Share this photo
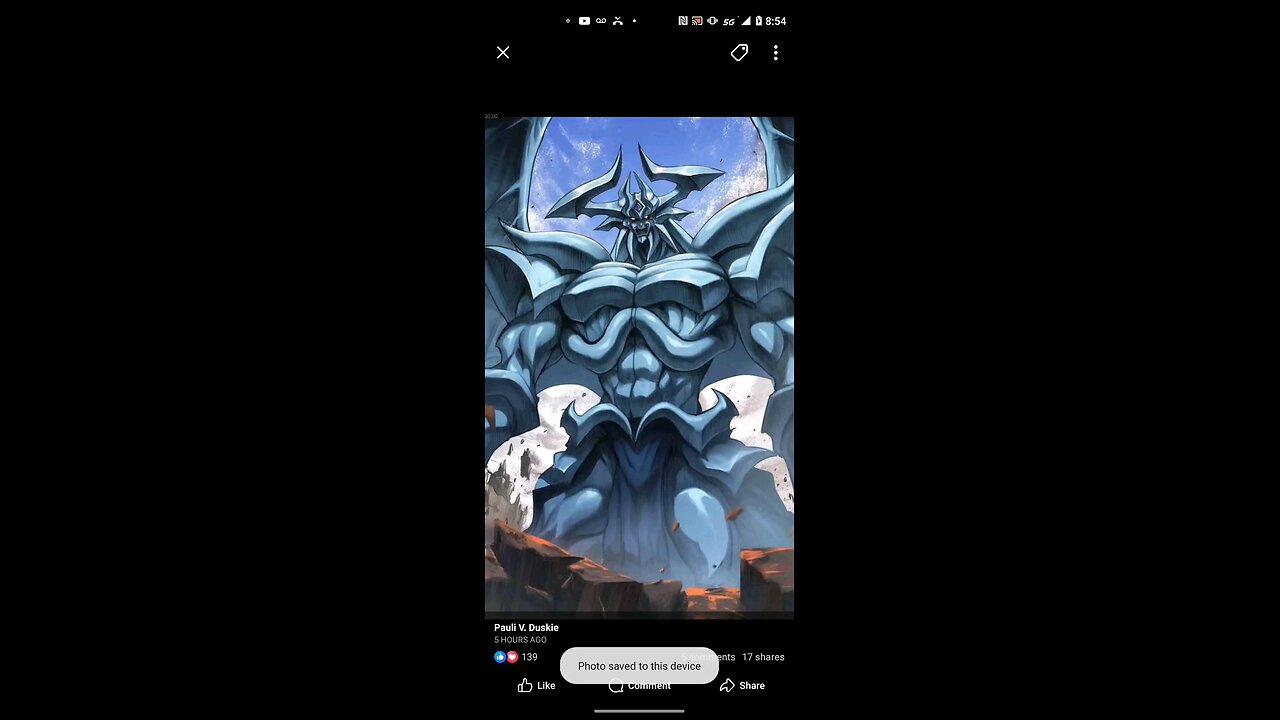 [742, 685]
